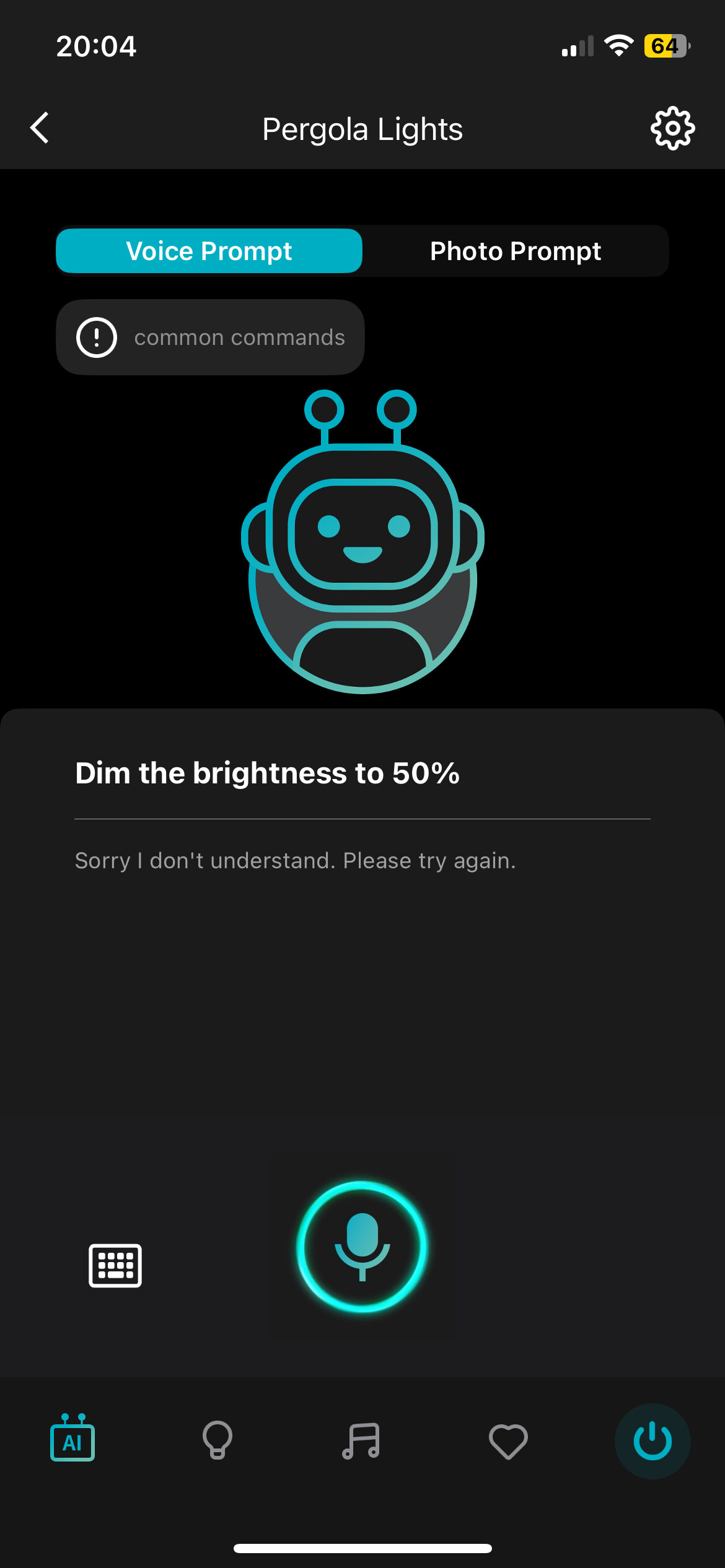The height and width of the screenshot is (1568, 725).
Task: Switch to the light bulb tab
Action: [x=217, y=1440]
